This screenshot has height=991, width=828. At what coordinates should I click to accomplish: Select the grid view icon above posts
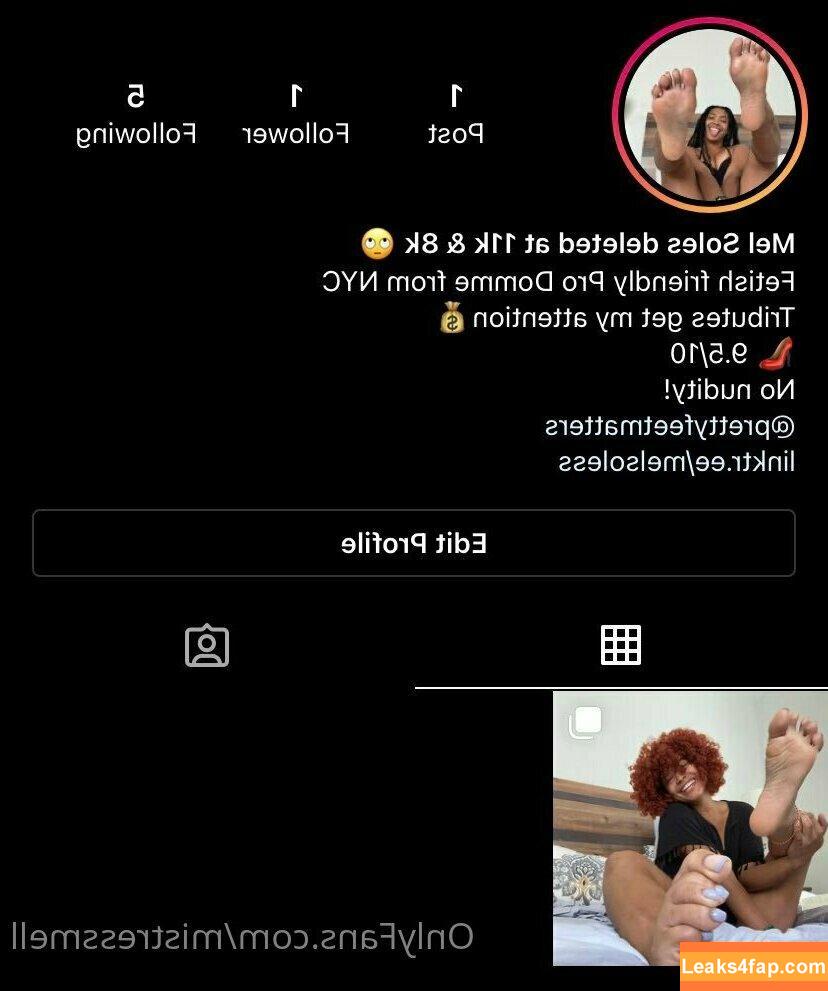(621, 645)
